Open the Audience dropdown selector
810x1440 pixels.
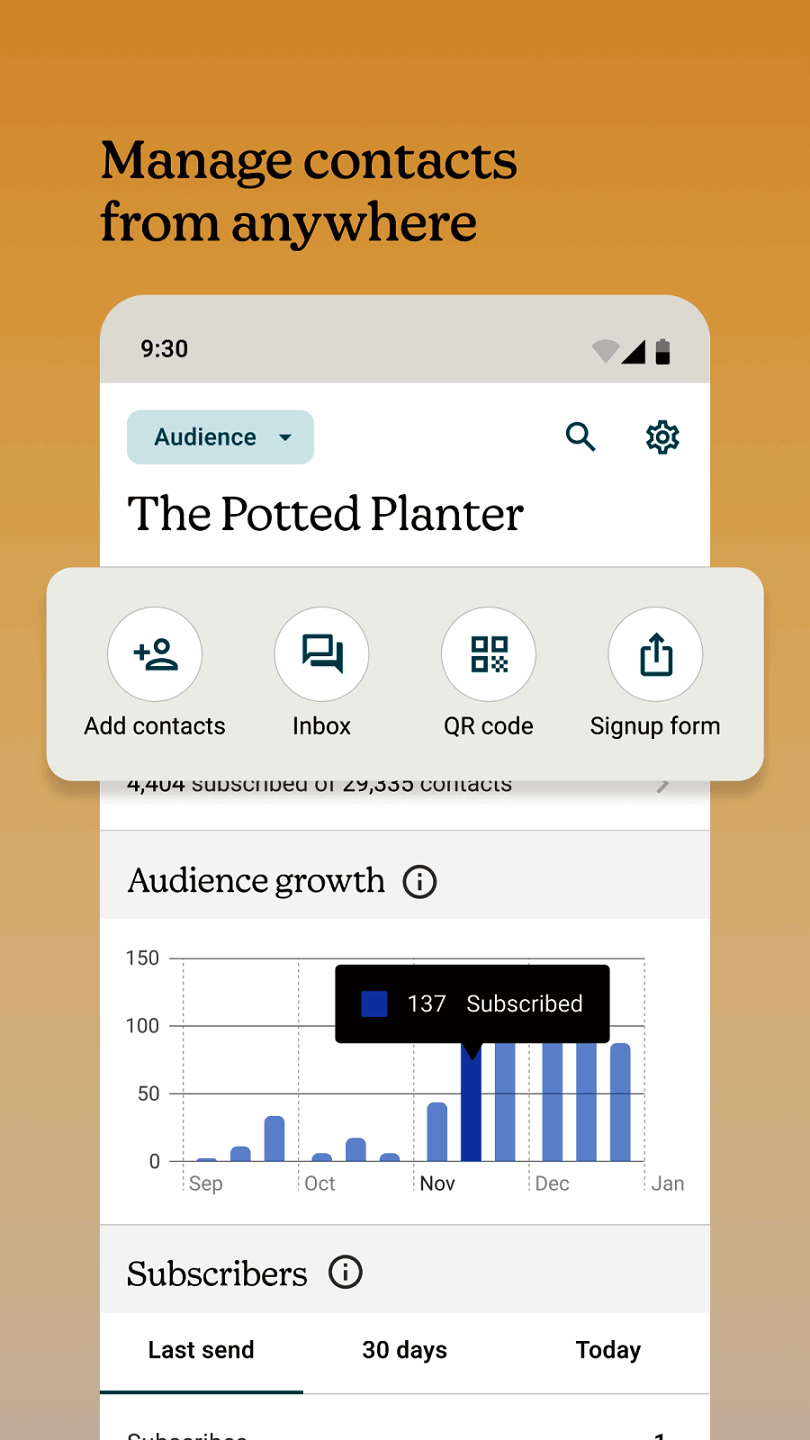click(219, 437)
